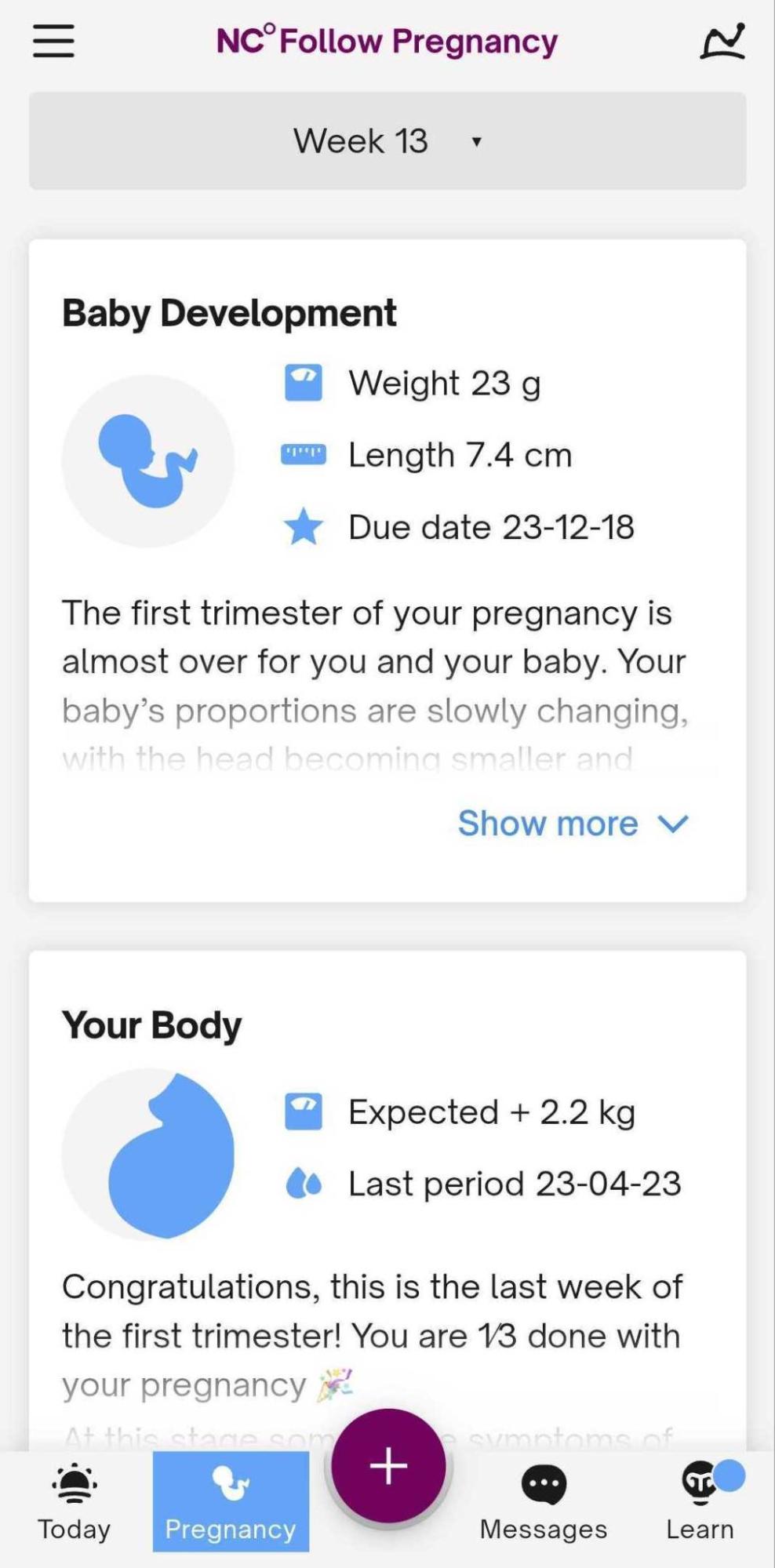
Task: Click the baby weight scale icon
Action: (x=303, y=383)
